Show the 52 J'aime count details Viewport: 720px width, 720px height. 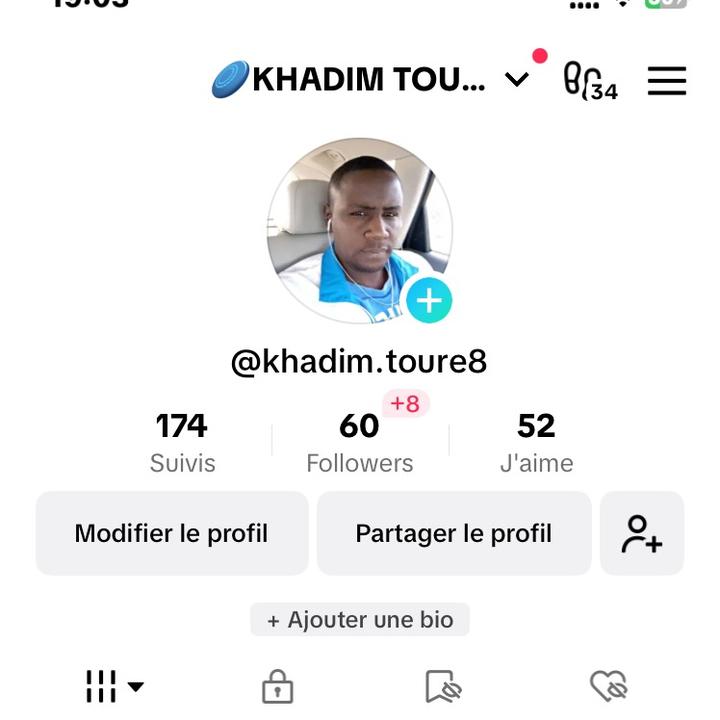[536, 442]
